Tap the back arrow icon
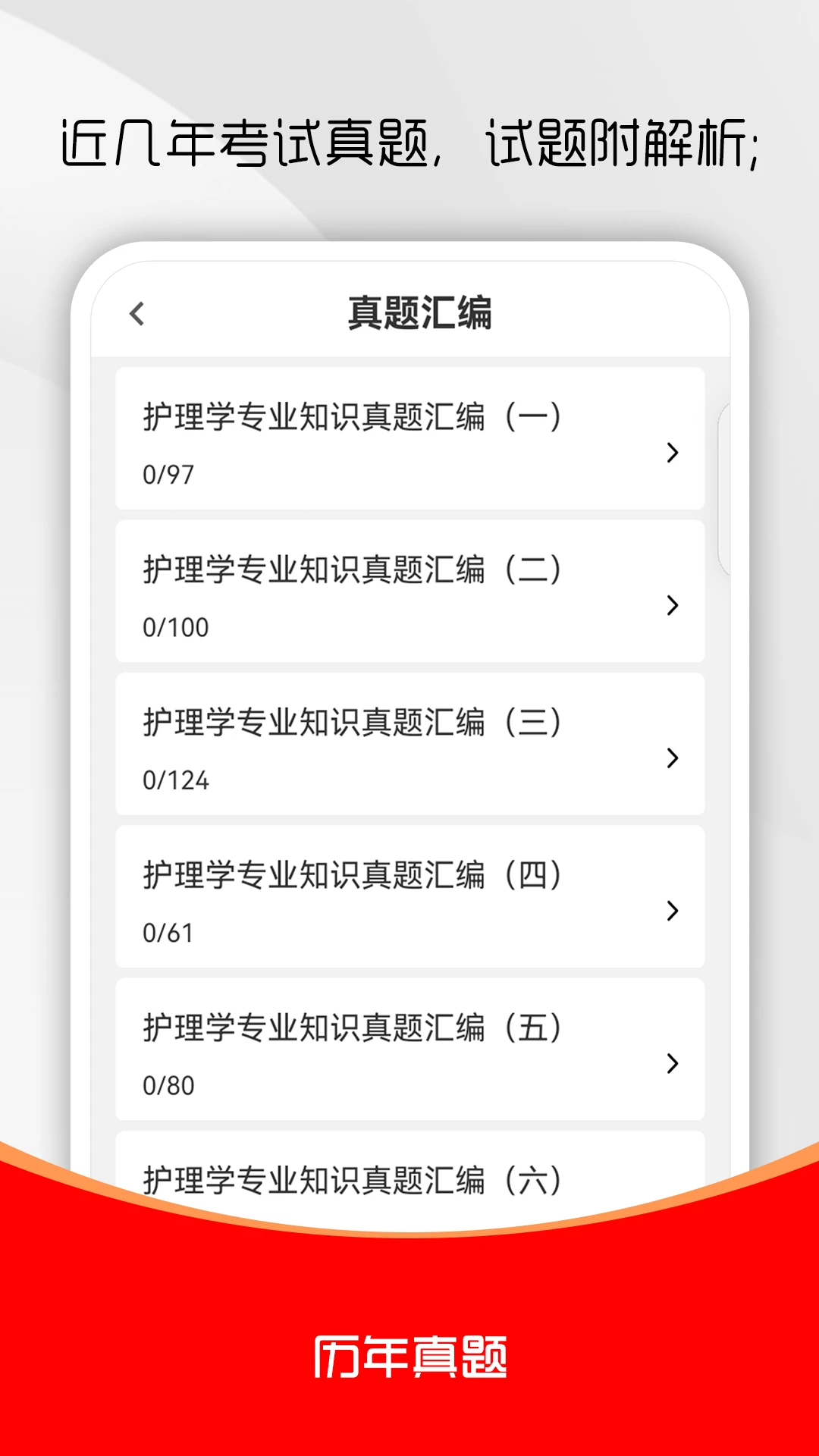Viewport: 819px width, 1456px height. 138,313
